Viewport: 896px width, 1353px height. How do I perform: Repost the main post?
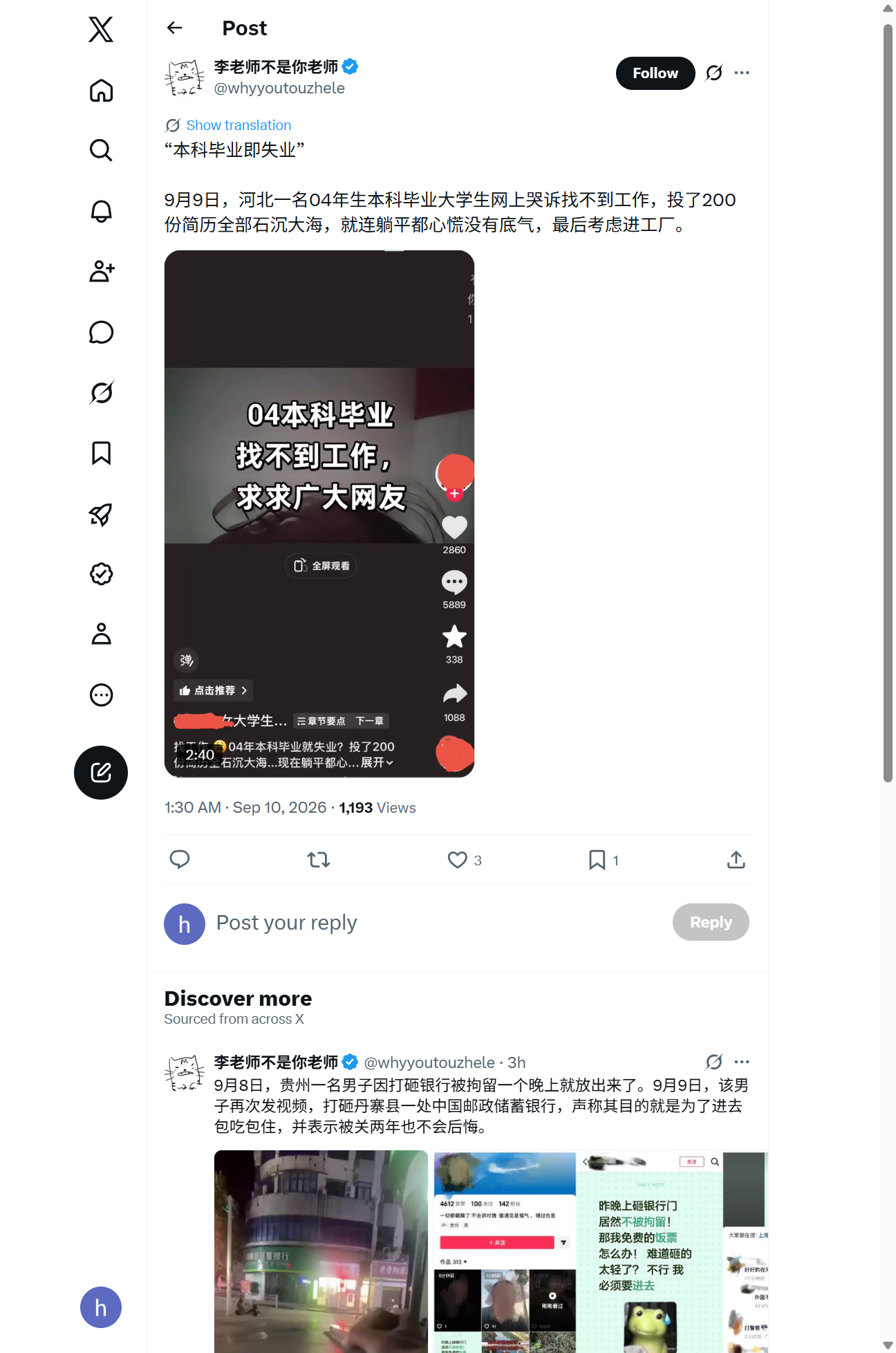319,860
